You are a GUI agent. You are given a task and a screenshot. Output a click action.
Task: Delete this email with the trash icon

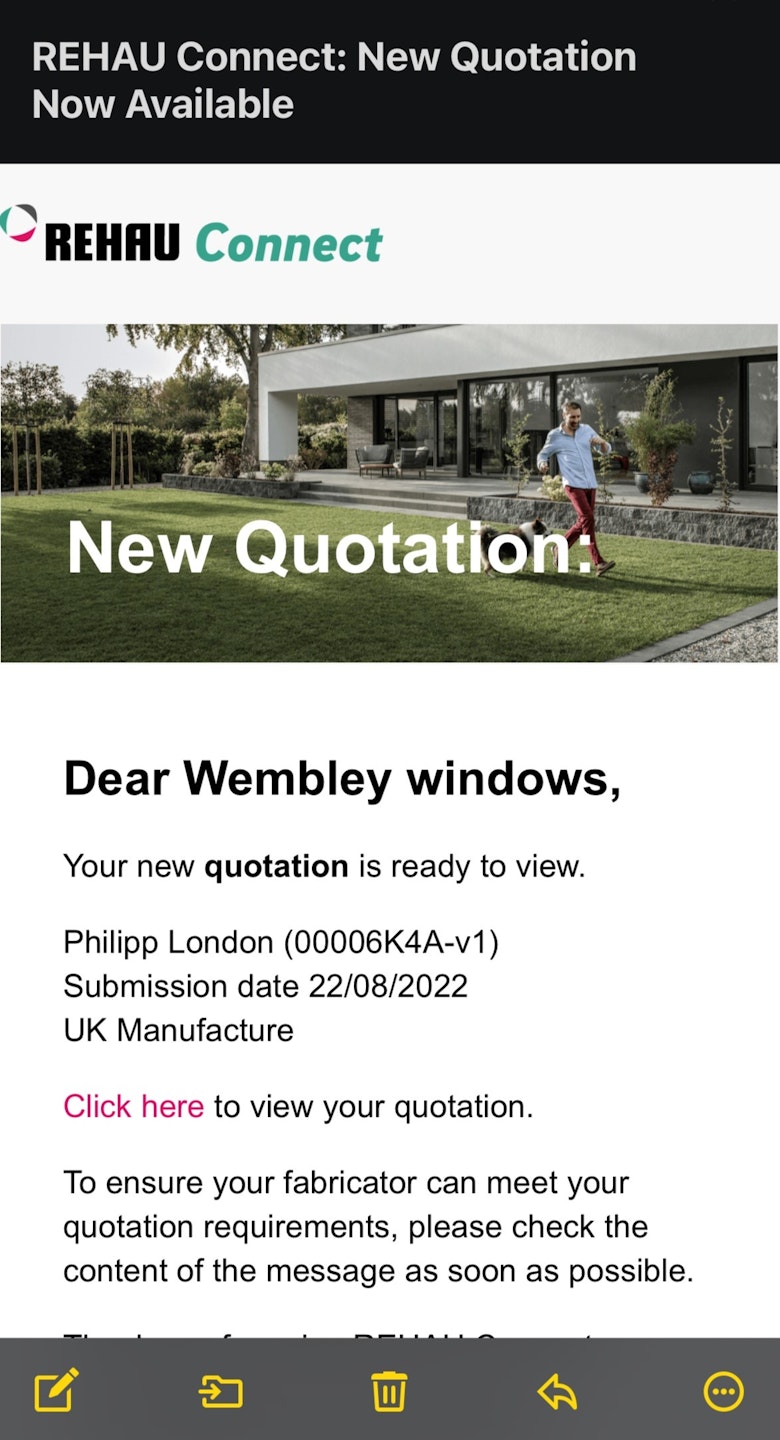(389, 1391)
